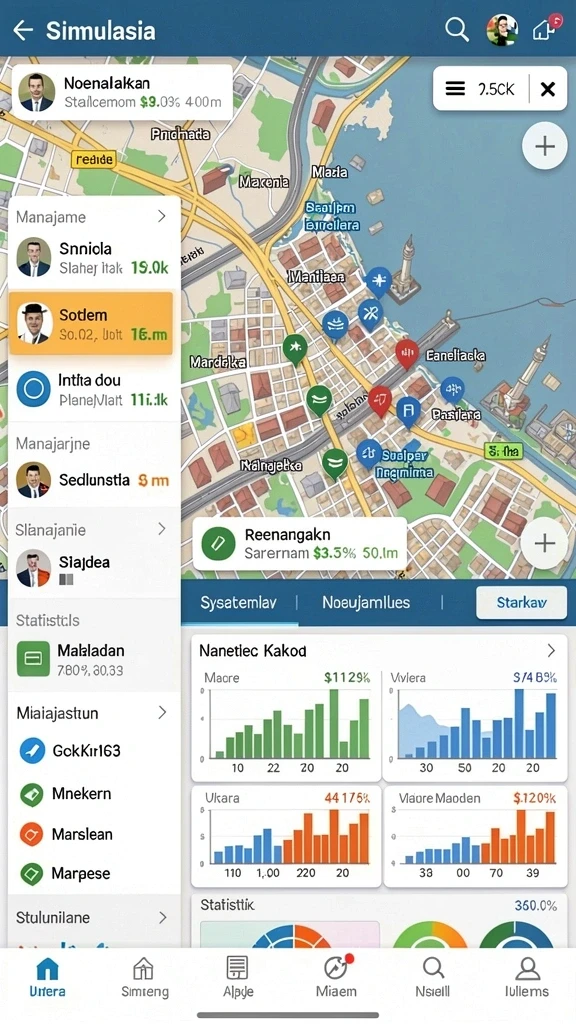Open search in the top bar
Viewport: 576px width, 1024px height.
[456, 30]
